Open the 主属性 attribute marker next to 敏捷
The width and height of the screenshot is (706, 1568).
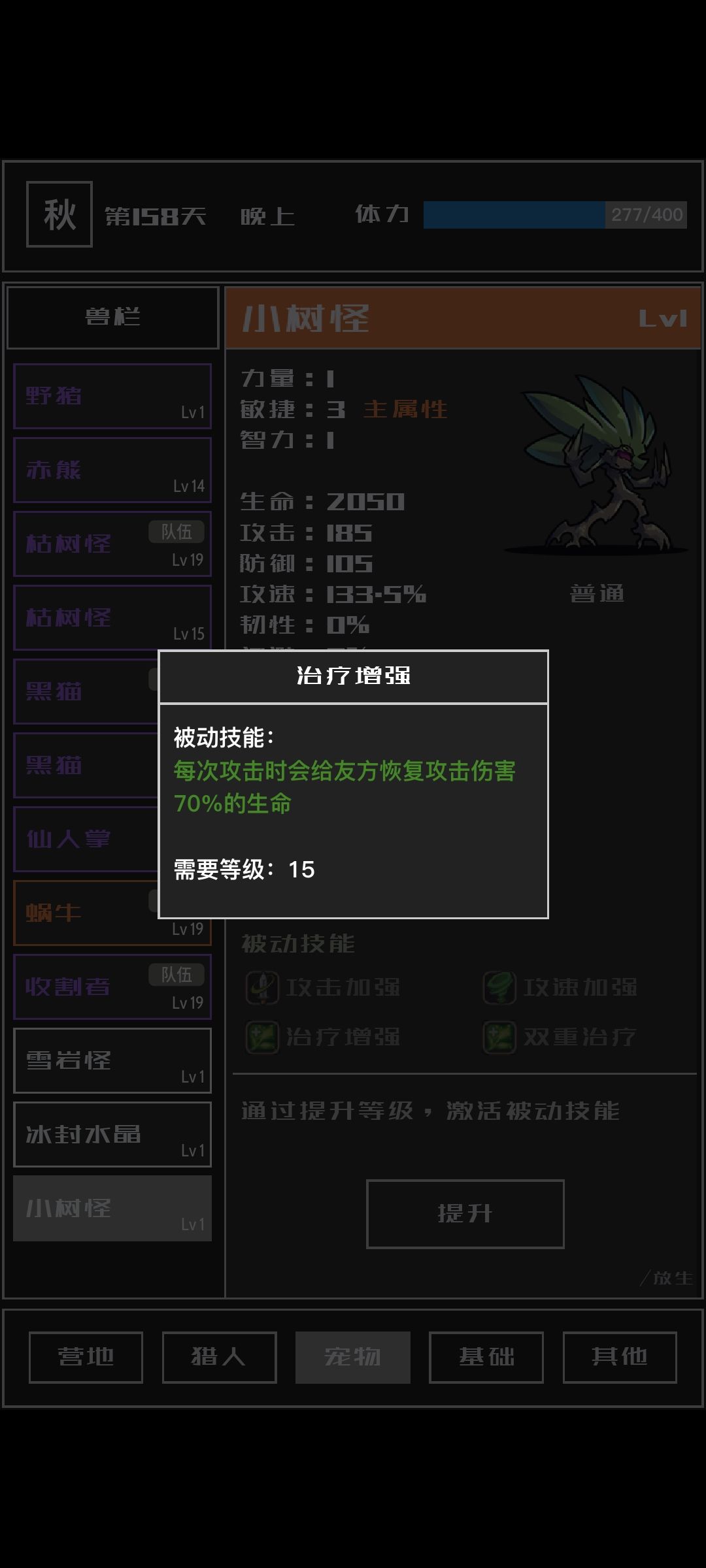(403, 410)
